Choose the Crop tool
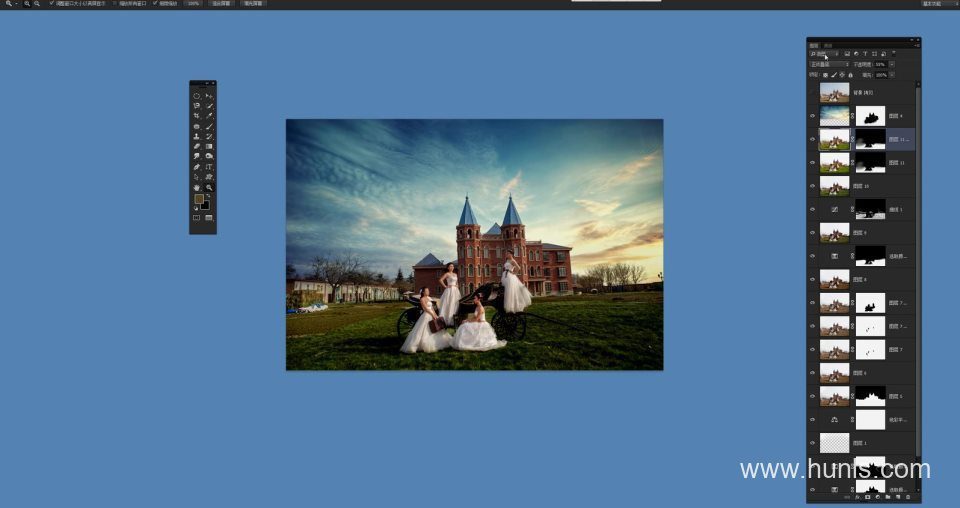This screenshot has height=508, width=960. (197, 115)
